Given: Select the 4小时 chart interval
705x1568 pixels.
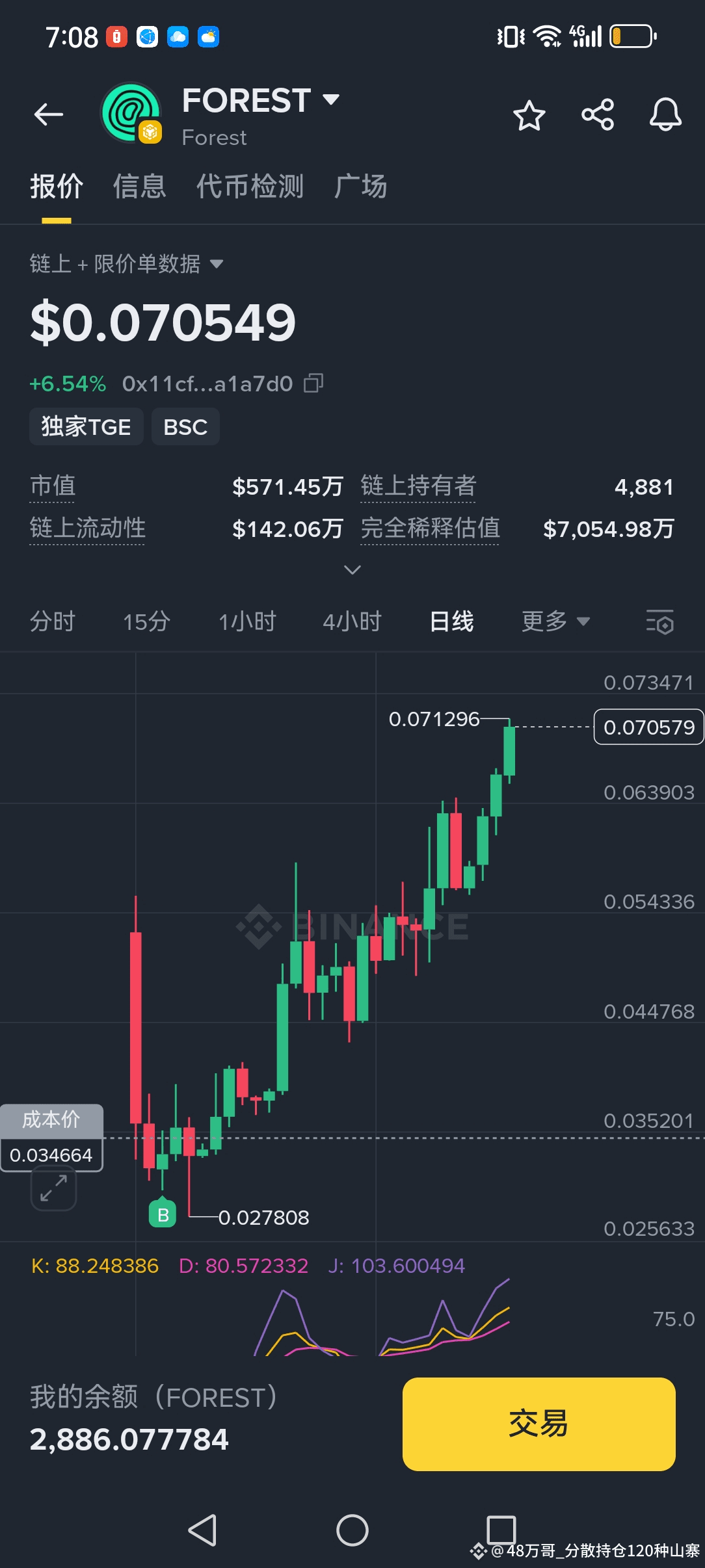Looking at the screenshot, I should tap(352, 621).
